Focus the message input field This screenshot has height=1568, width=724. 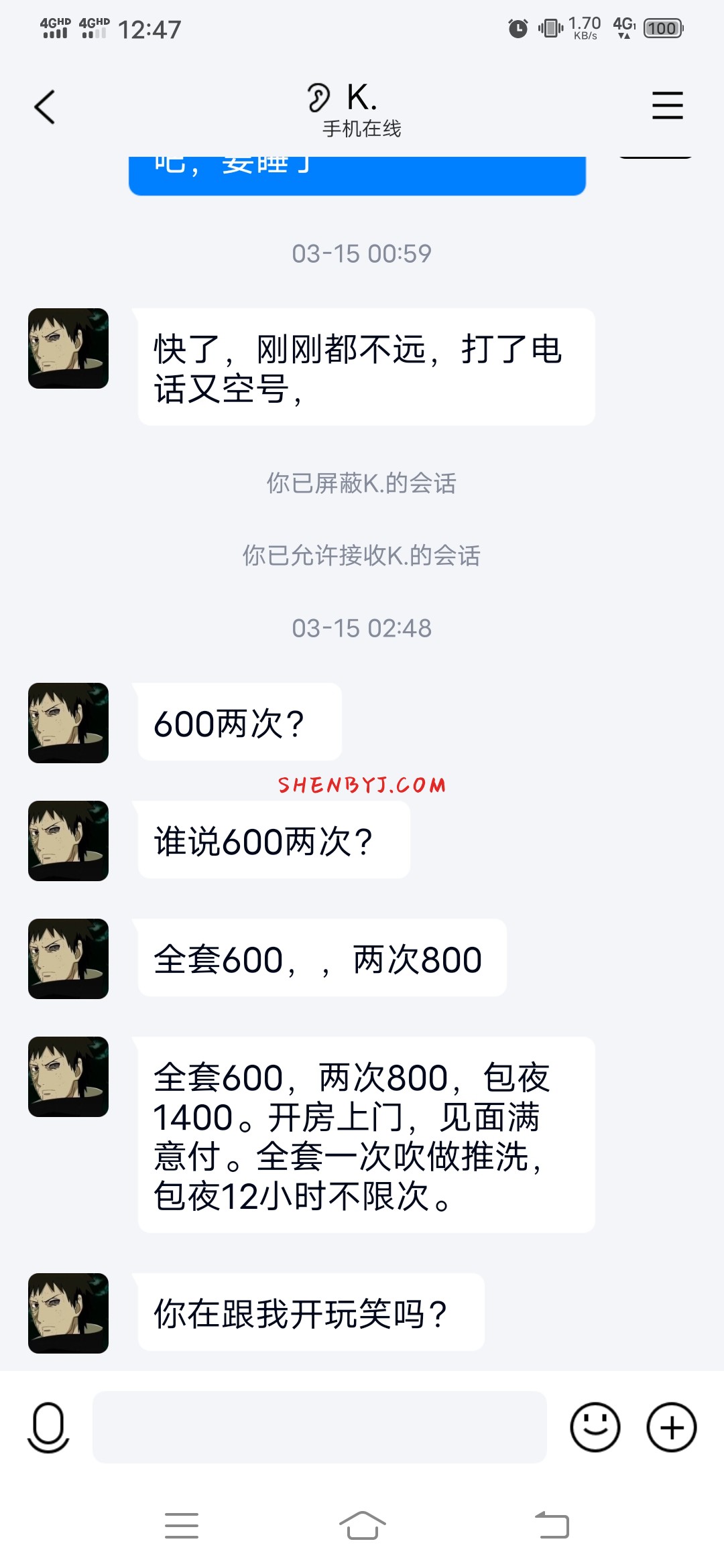click(x=319, y=1427)
